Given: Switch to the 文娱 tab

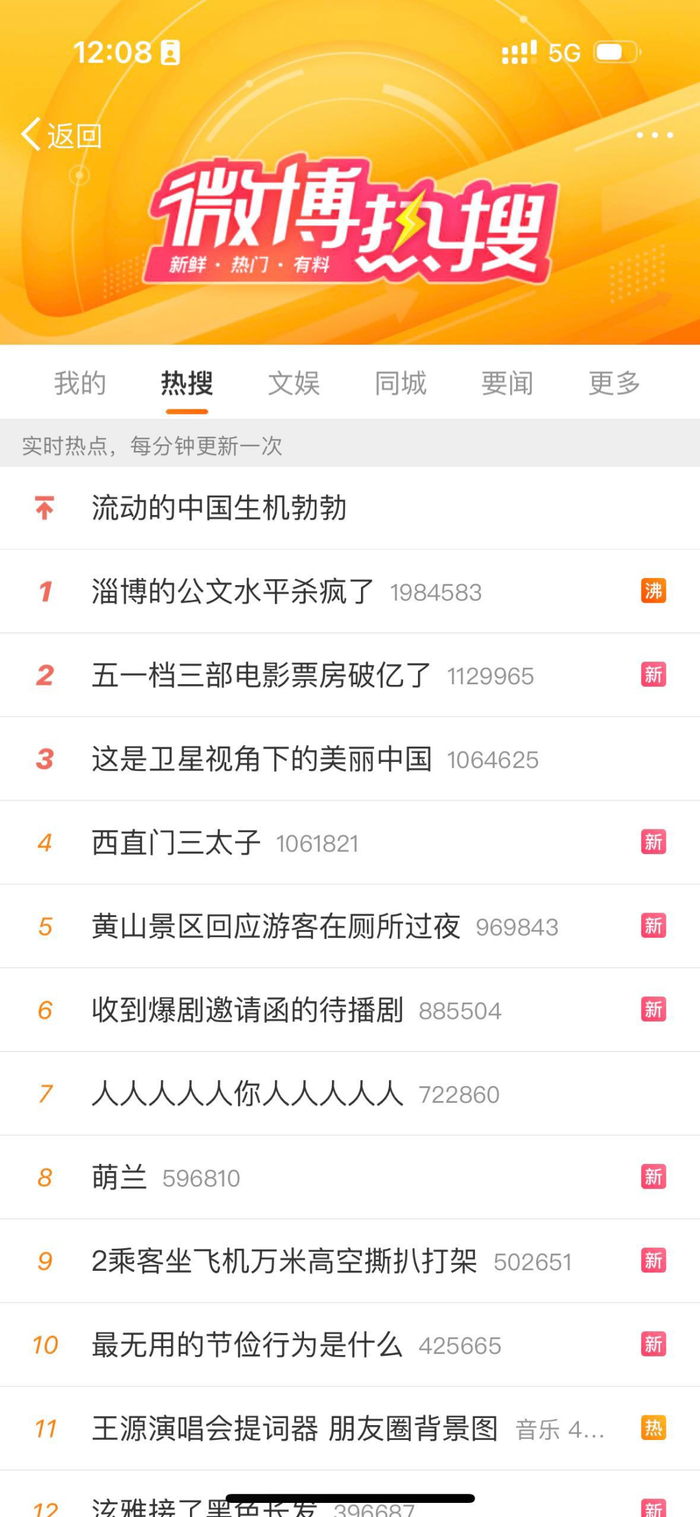Looking at the screenshot, I should tap(294, 383).
